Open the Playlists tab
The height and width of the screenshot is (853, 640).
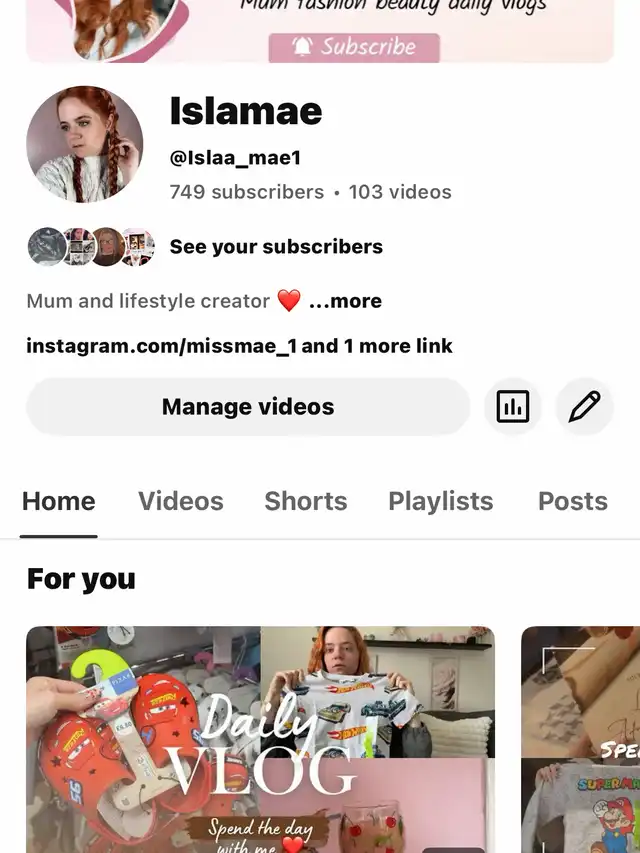(440, 501)
